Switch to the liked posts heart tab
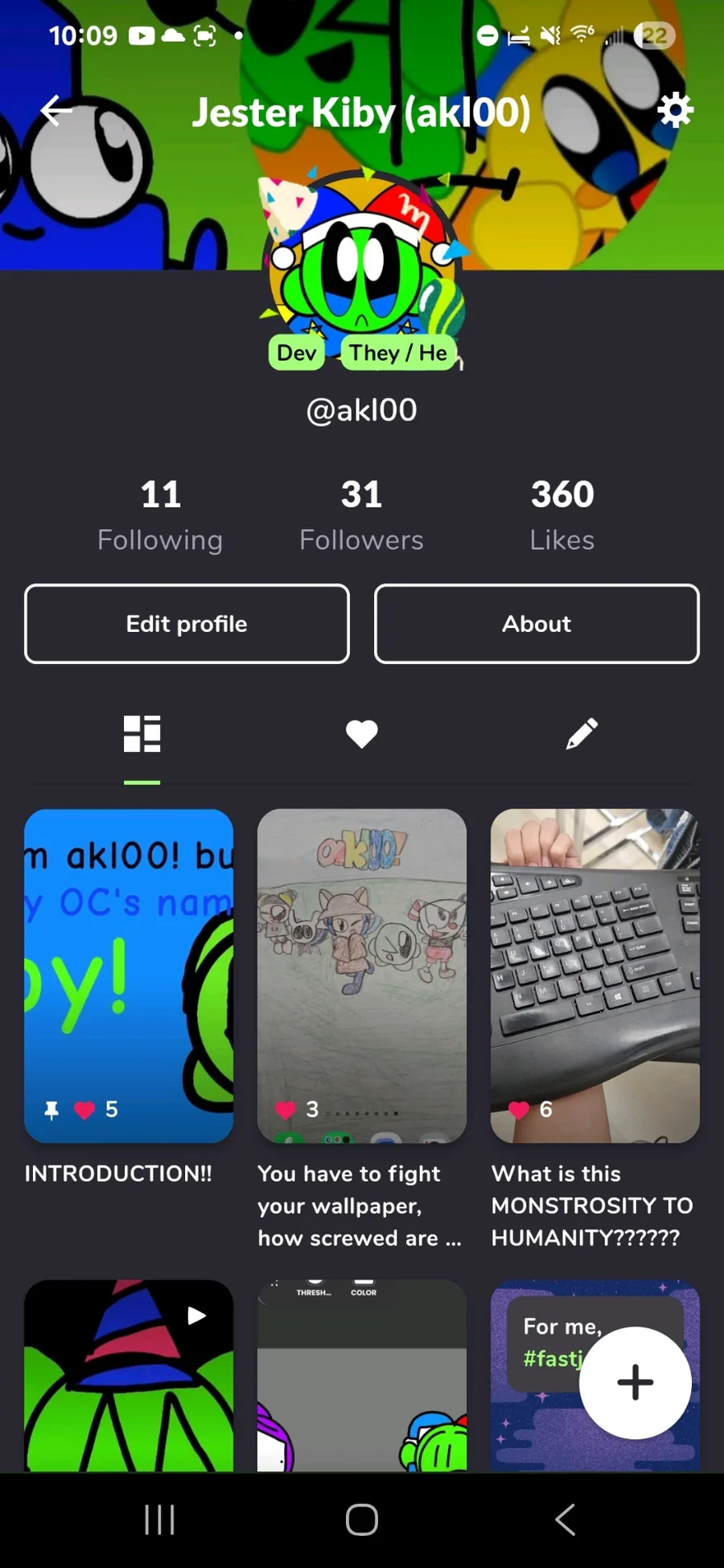This screenshot has height=1568, width=724. pyautogui.click(x=362, y=734)
